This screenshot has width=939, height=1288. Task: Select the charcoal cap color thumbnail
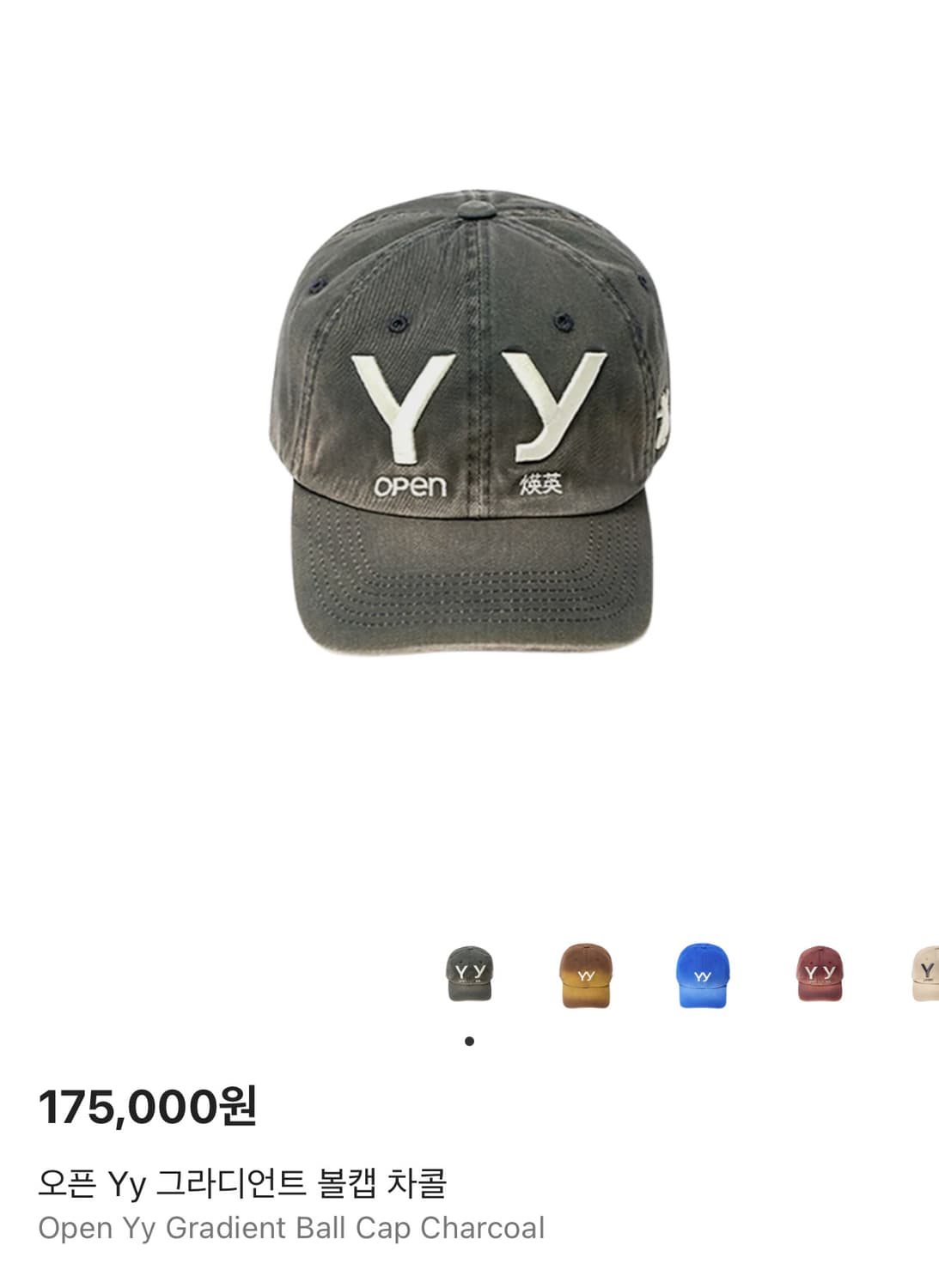(x=469, y=974)
